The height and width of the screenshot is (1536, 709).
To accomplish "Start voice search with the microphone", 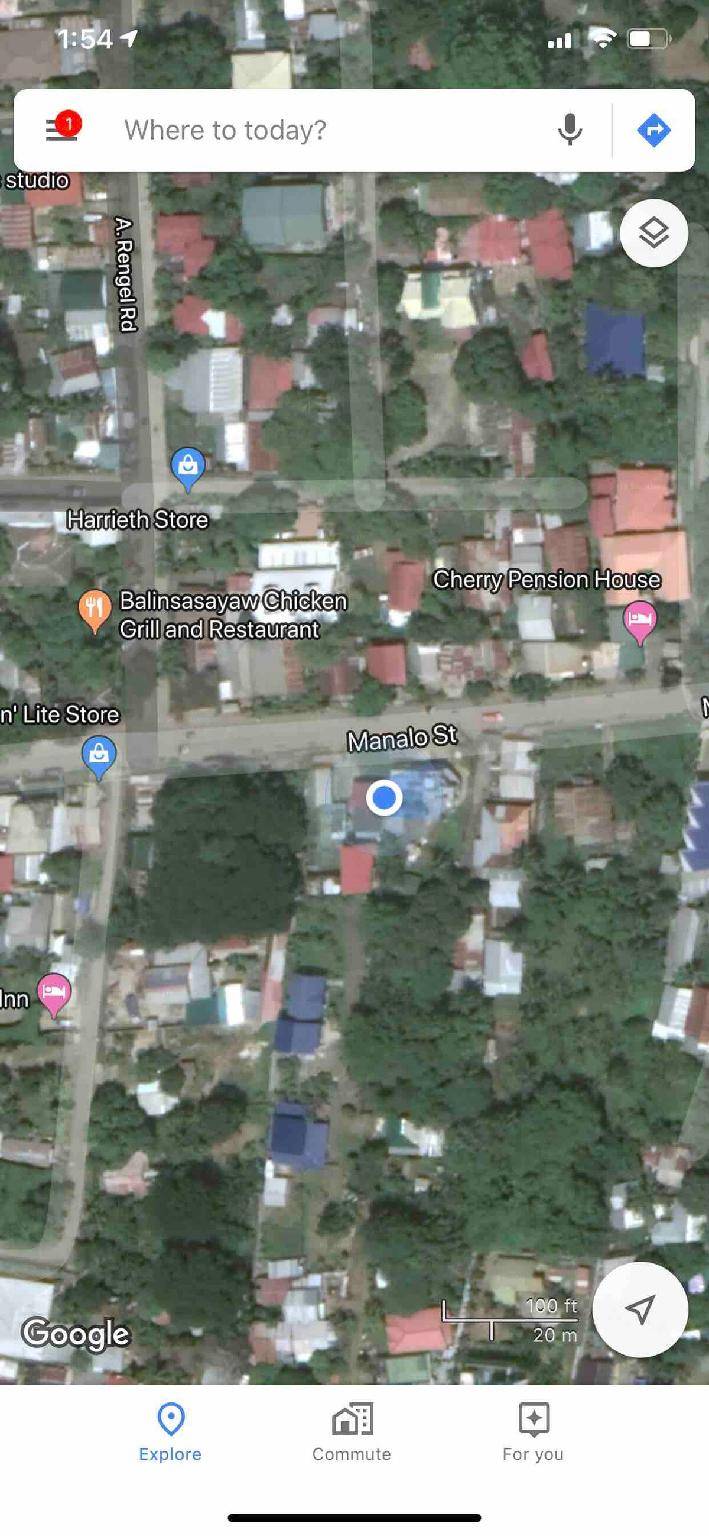I will pos(570,130).
